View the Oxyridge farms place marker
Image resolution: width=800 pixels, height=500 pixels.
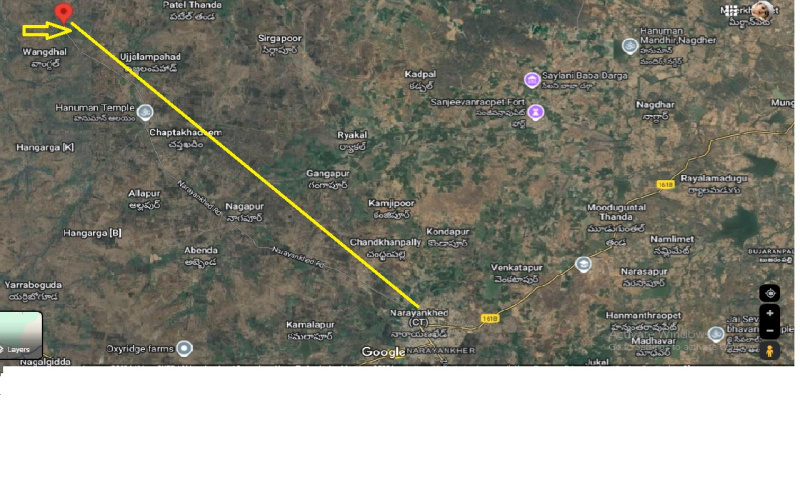coord(185,348)
